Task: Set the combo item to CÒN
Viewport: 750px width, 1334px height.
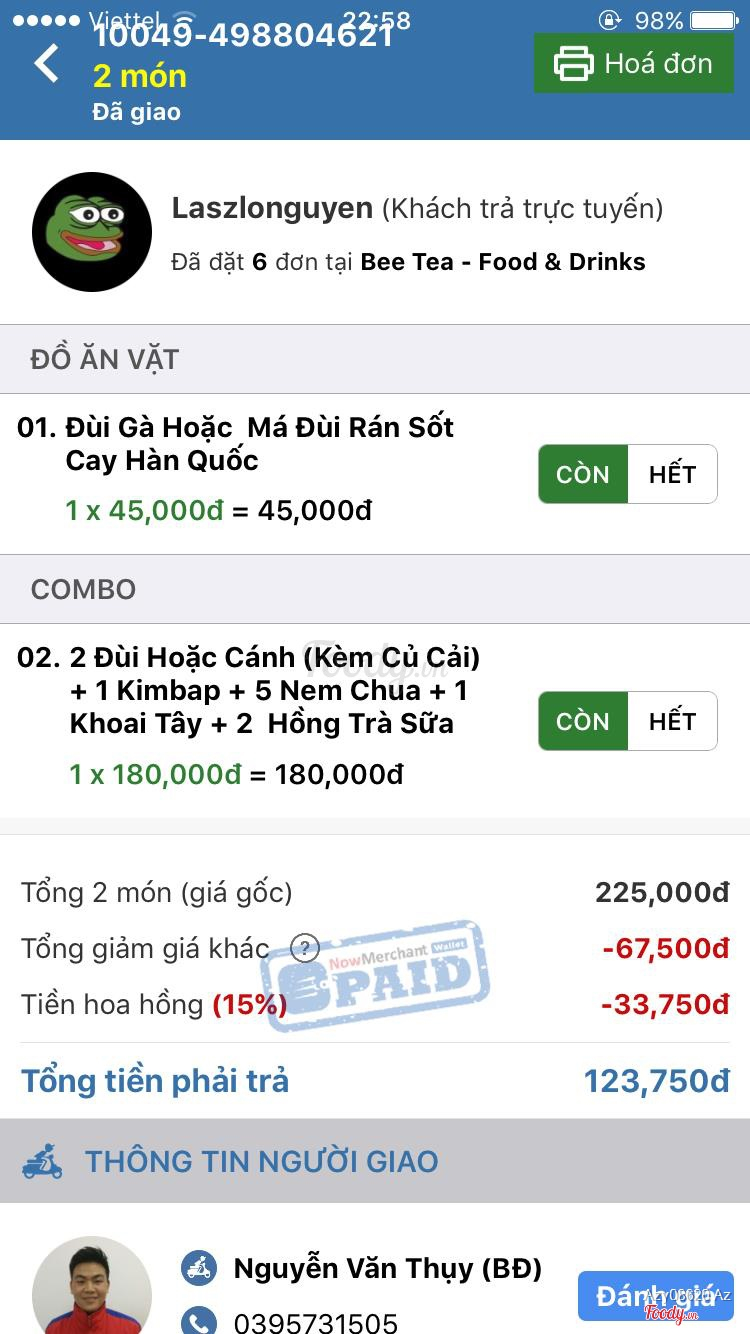Action: tap(583, 721)
